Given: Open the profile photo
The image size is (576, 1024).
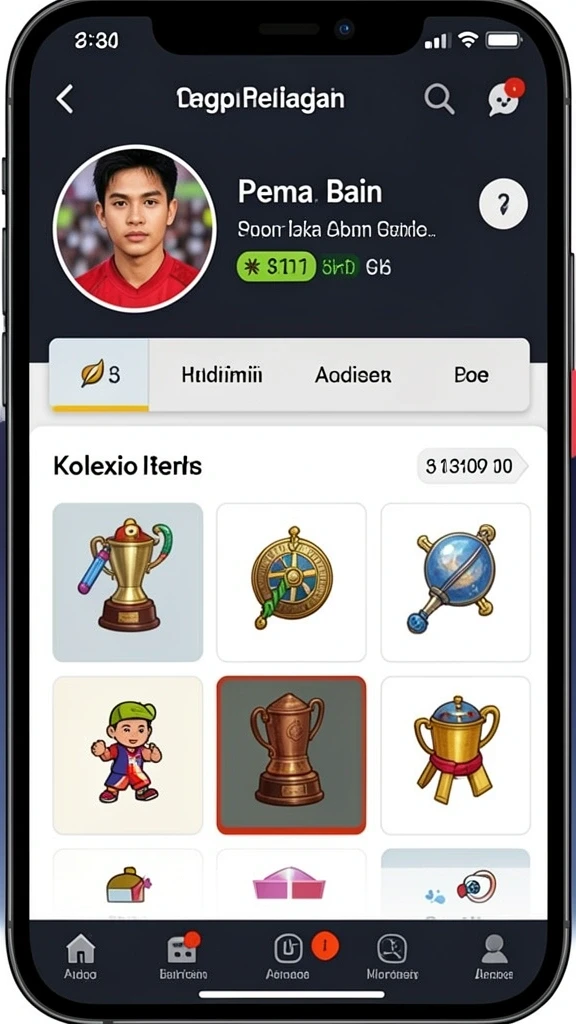Looking at the screenshot, I should click(x=135, y=228).
